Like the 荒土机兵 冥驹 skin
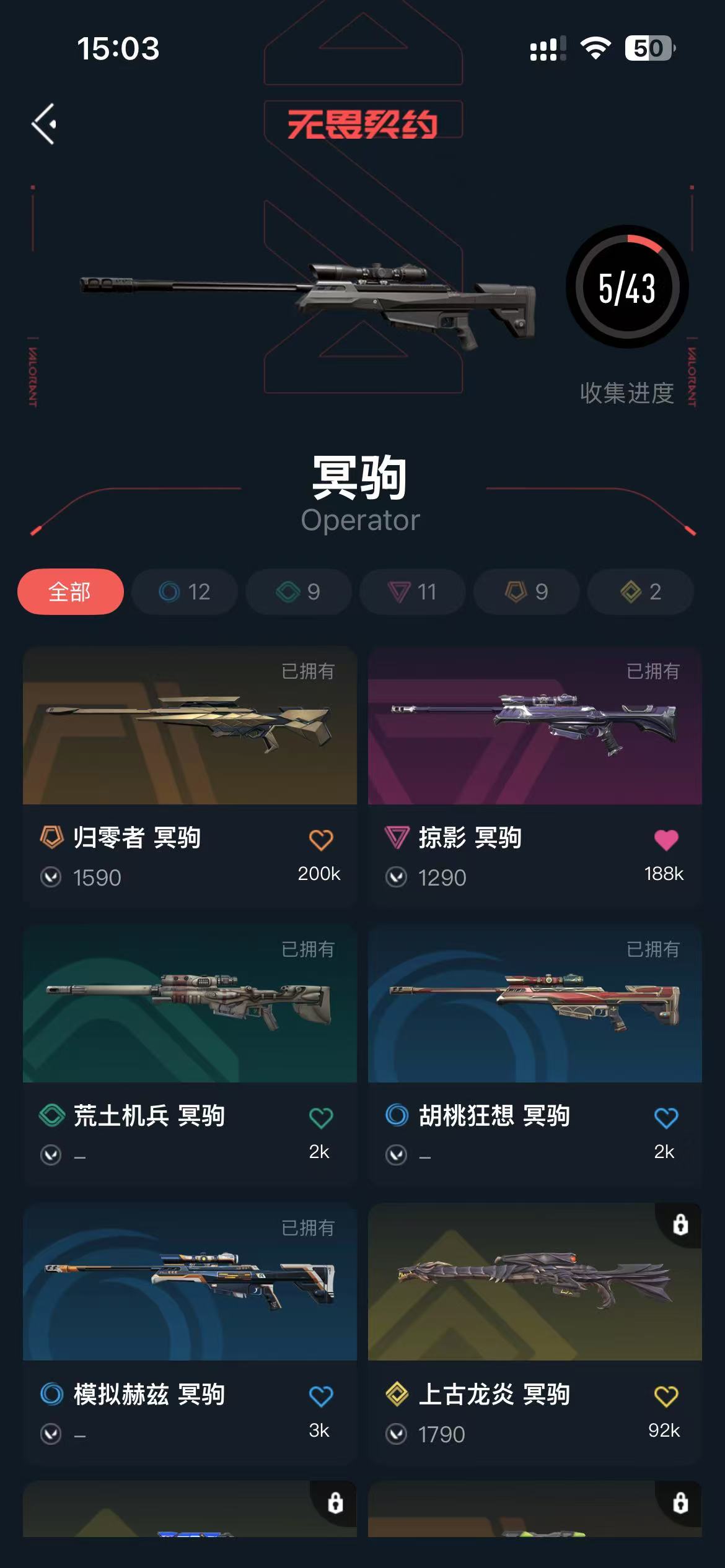 [321, 1118]
